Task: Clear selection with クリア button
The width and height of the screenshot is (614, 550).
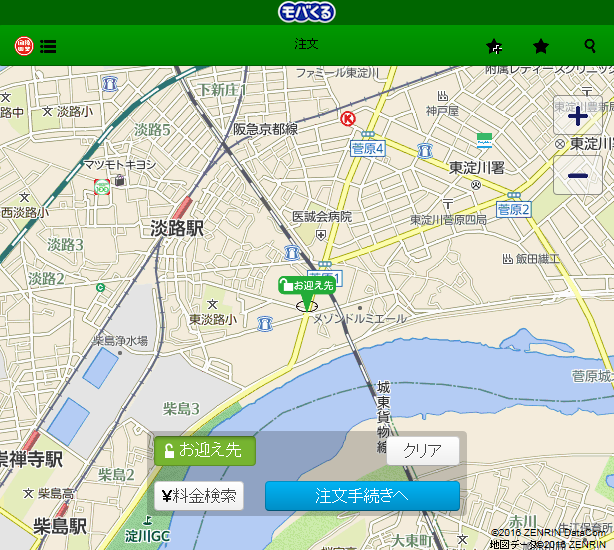Action: [423, 451]
